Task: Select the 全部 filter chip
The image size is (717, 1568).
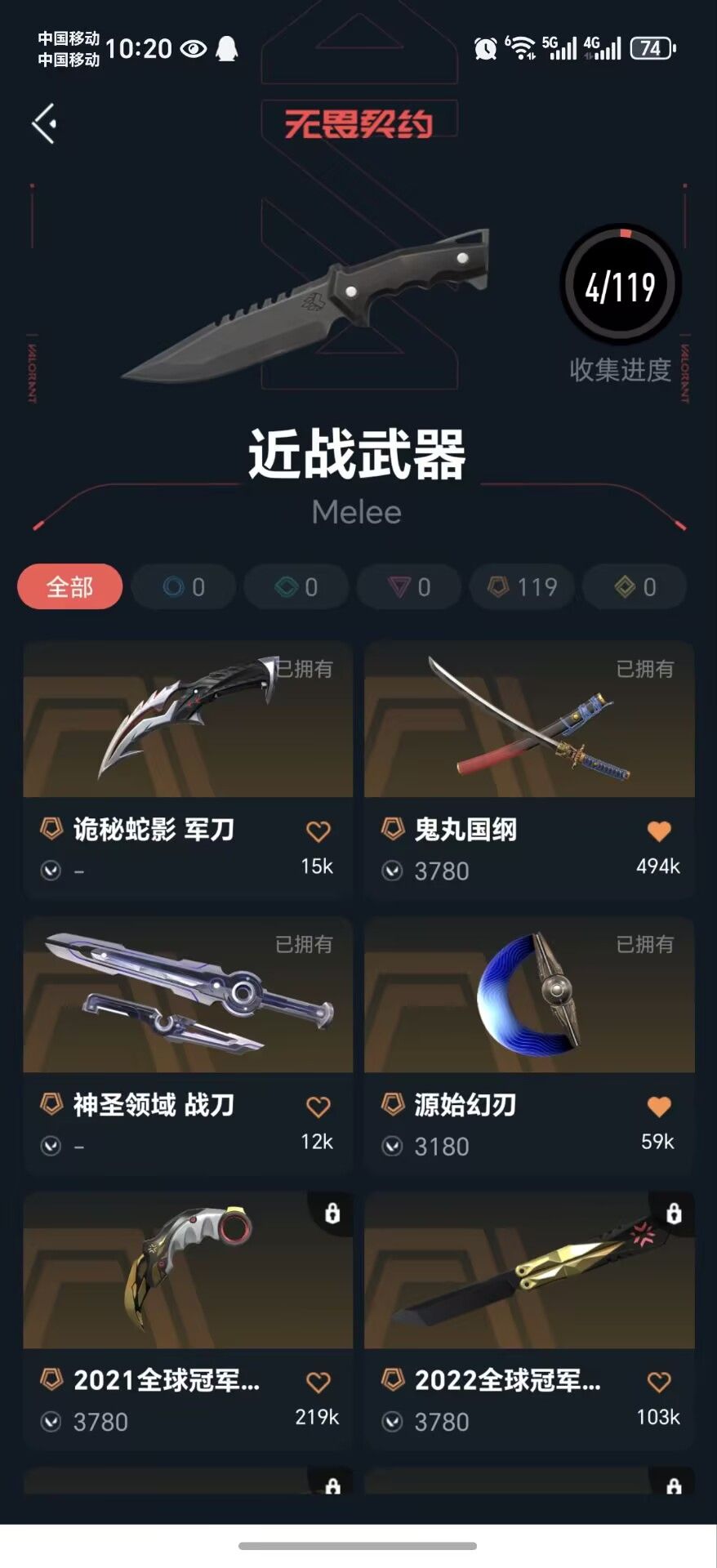Action: point(70,586)
